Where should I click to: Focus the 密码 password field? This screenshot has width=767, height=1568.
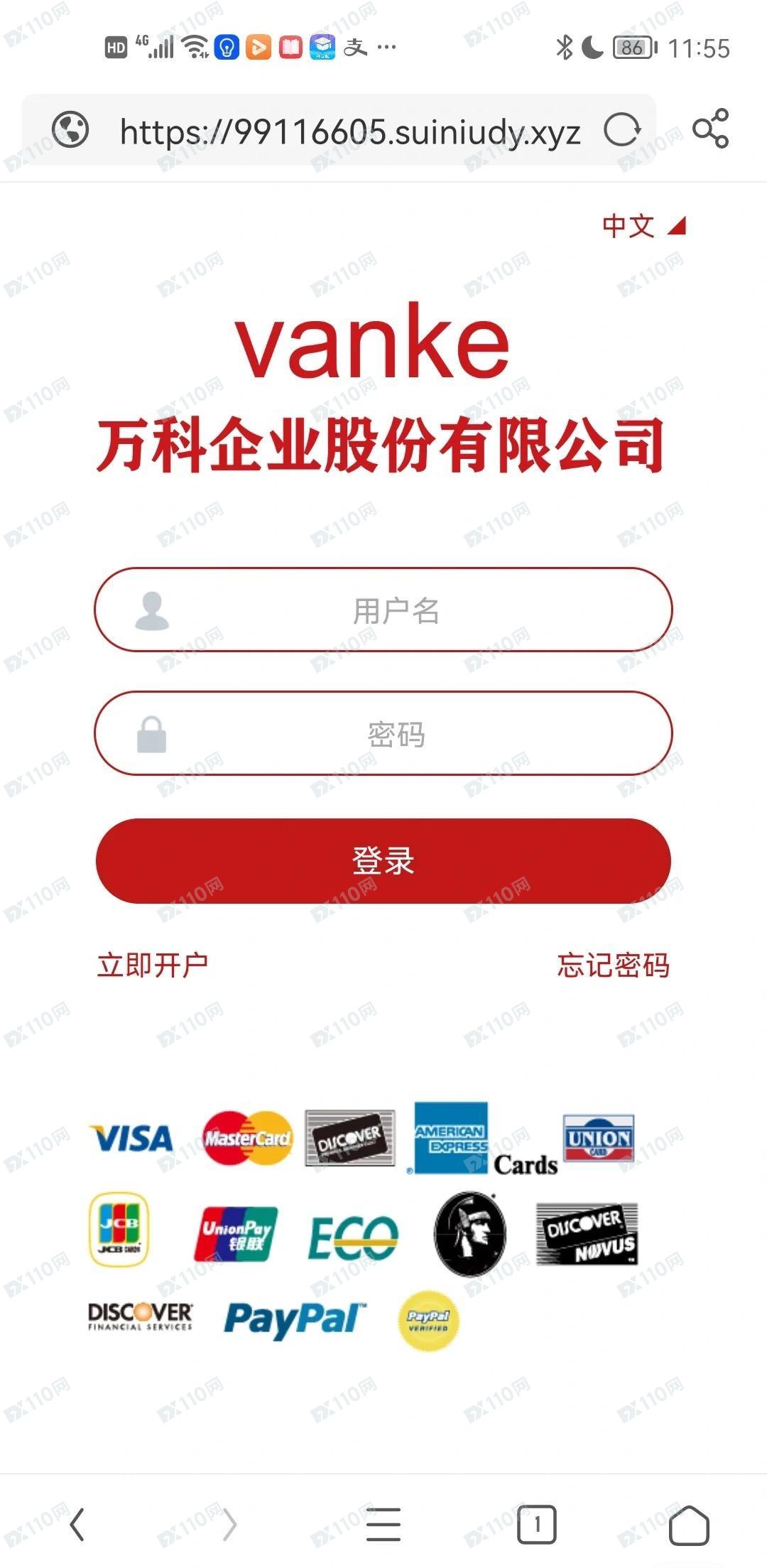click(395, 734)
